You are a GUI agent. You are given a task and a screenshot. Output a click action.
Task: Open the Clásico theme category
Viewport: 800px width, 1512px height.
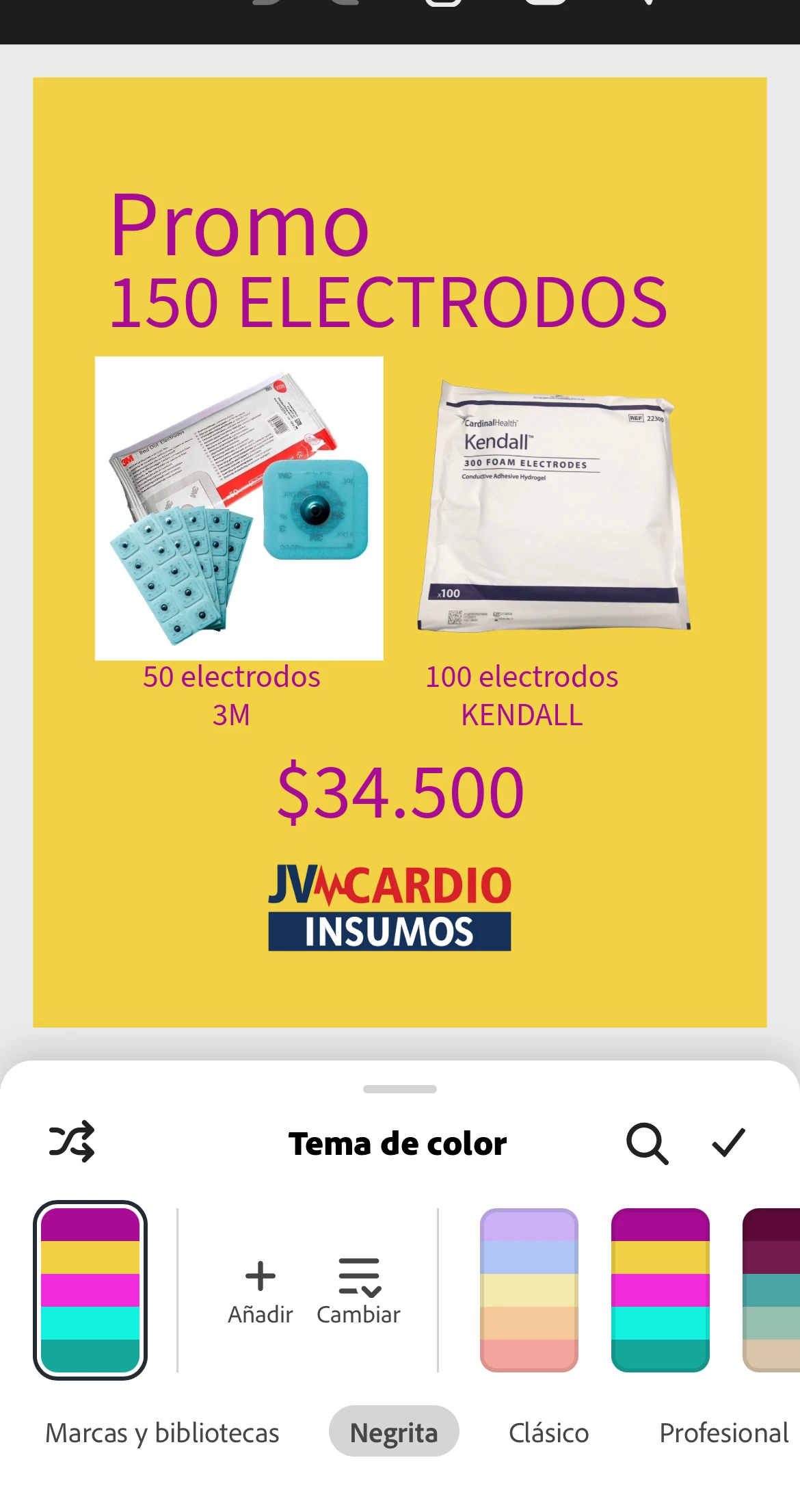click(x=549, y=1433)
